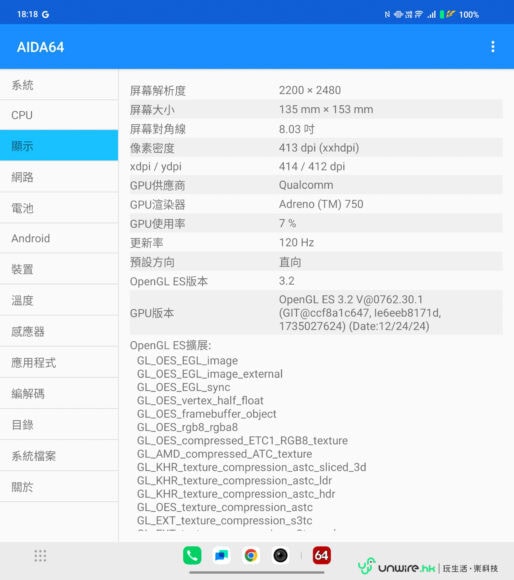Open the 感應器 list
This screenshot has width=514, height=580.
[x=59, y=331]
